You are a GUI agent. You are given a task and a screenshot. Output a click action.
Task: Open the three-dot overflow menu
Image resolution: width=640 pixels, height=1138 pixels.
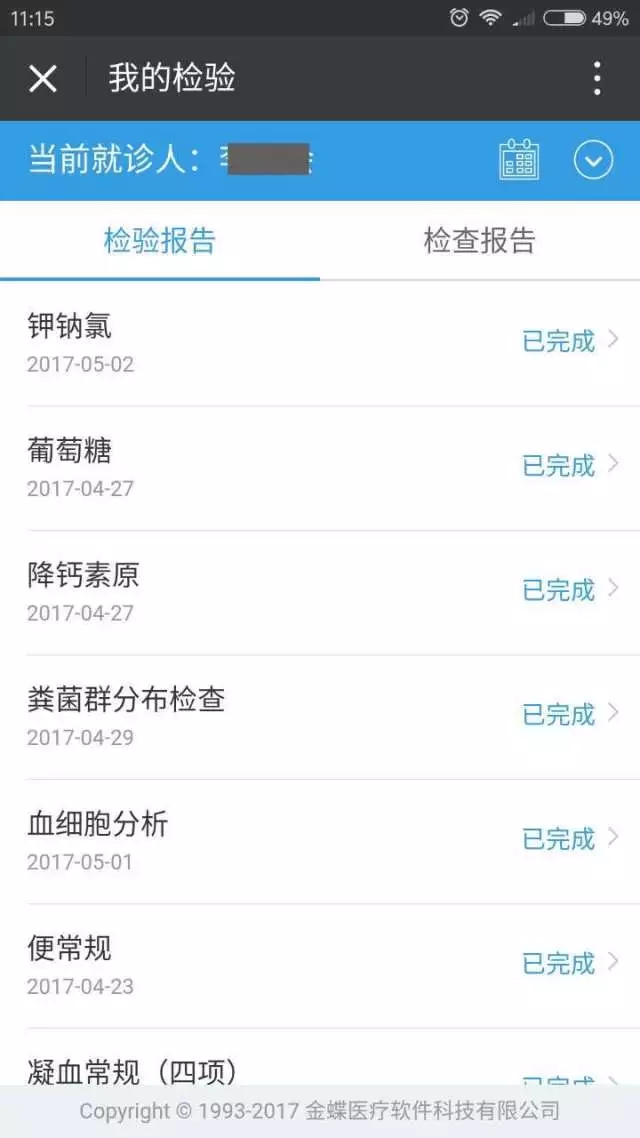tap(596, 78)
